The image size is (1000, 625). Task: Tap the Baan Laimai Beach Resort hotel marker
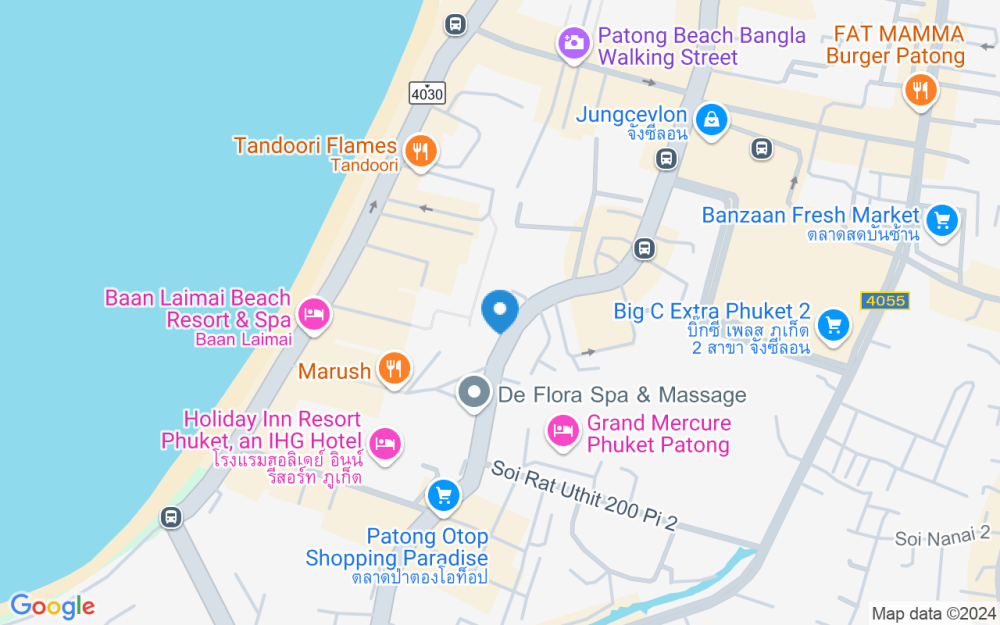coord(315,315)
